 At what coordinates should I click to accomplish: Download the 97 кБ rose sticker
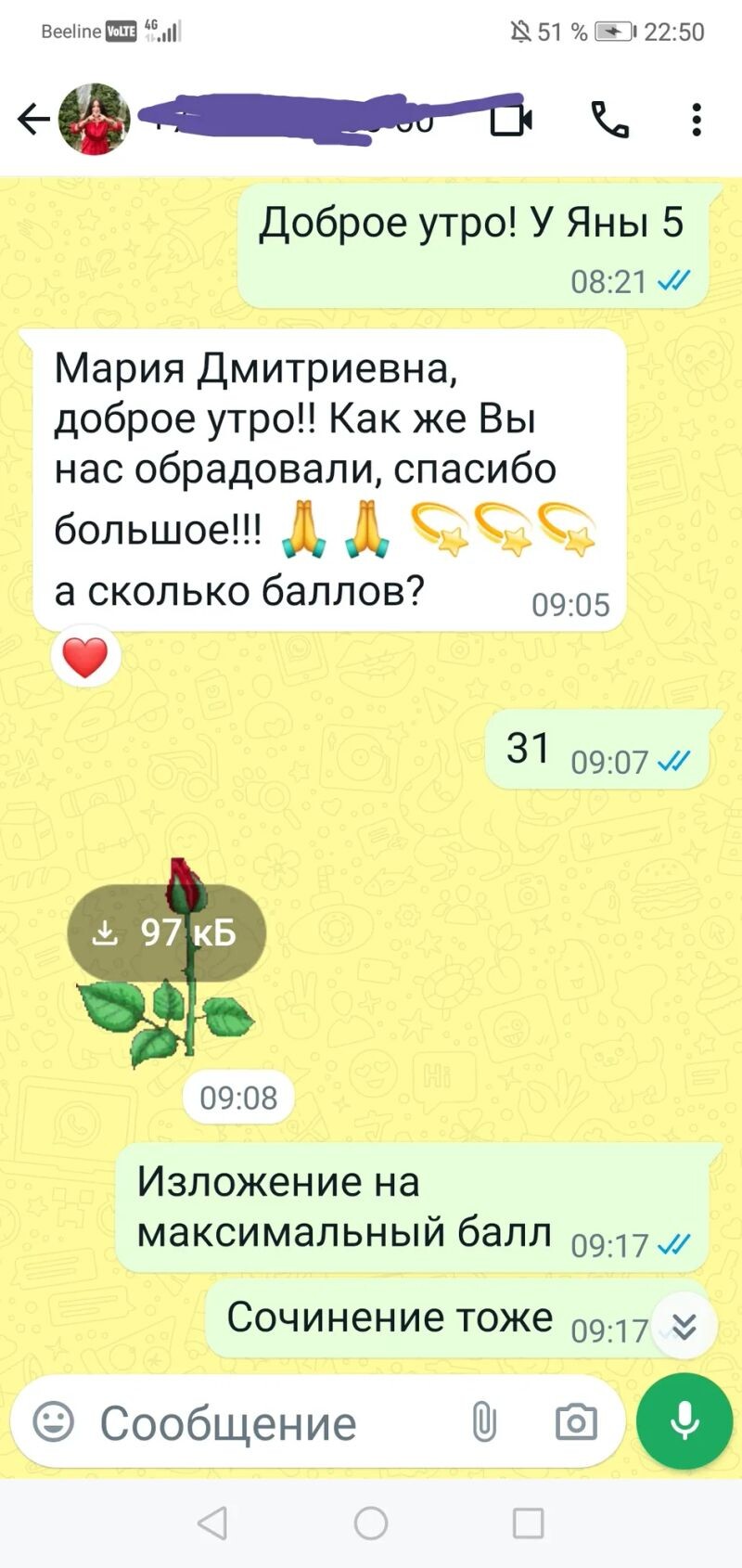click(167, 932)
